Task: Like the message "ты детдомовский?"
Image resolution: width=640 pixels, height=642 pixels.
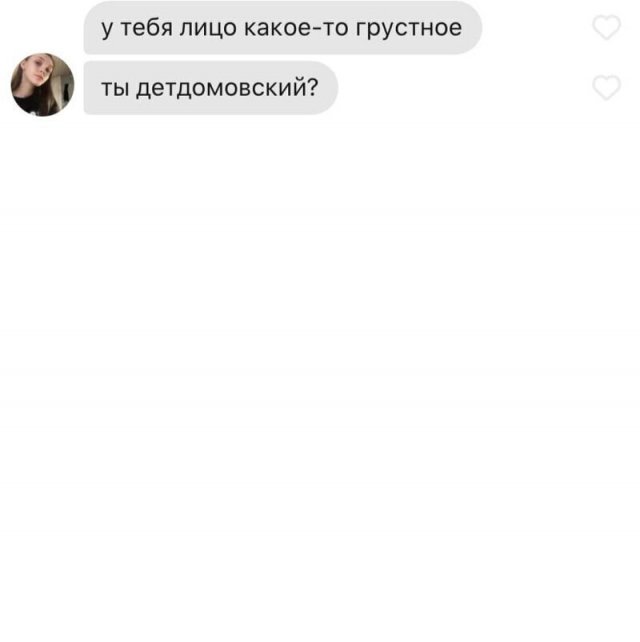Action: coord(606,88)
